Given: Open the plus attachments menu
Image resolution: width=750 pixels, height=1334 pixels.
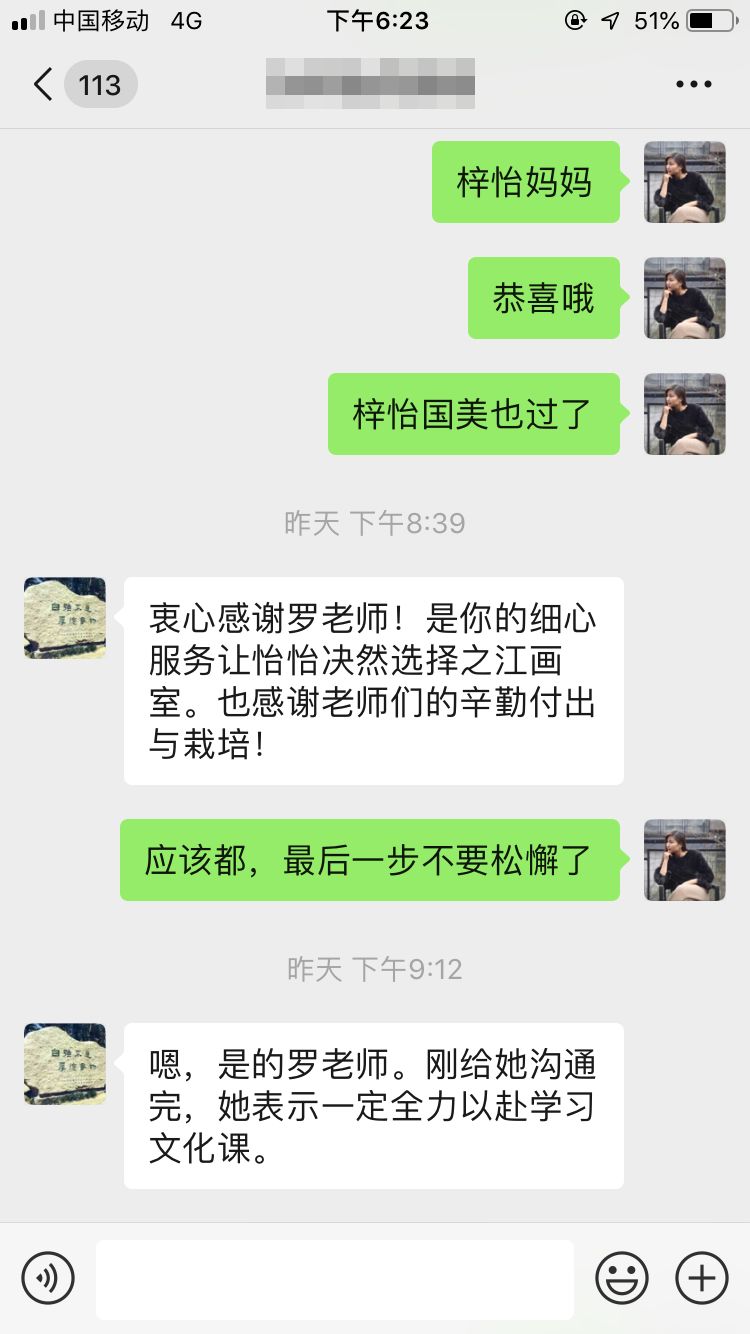Looking at the screenshot, I should [x=702, y=1277].
